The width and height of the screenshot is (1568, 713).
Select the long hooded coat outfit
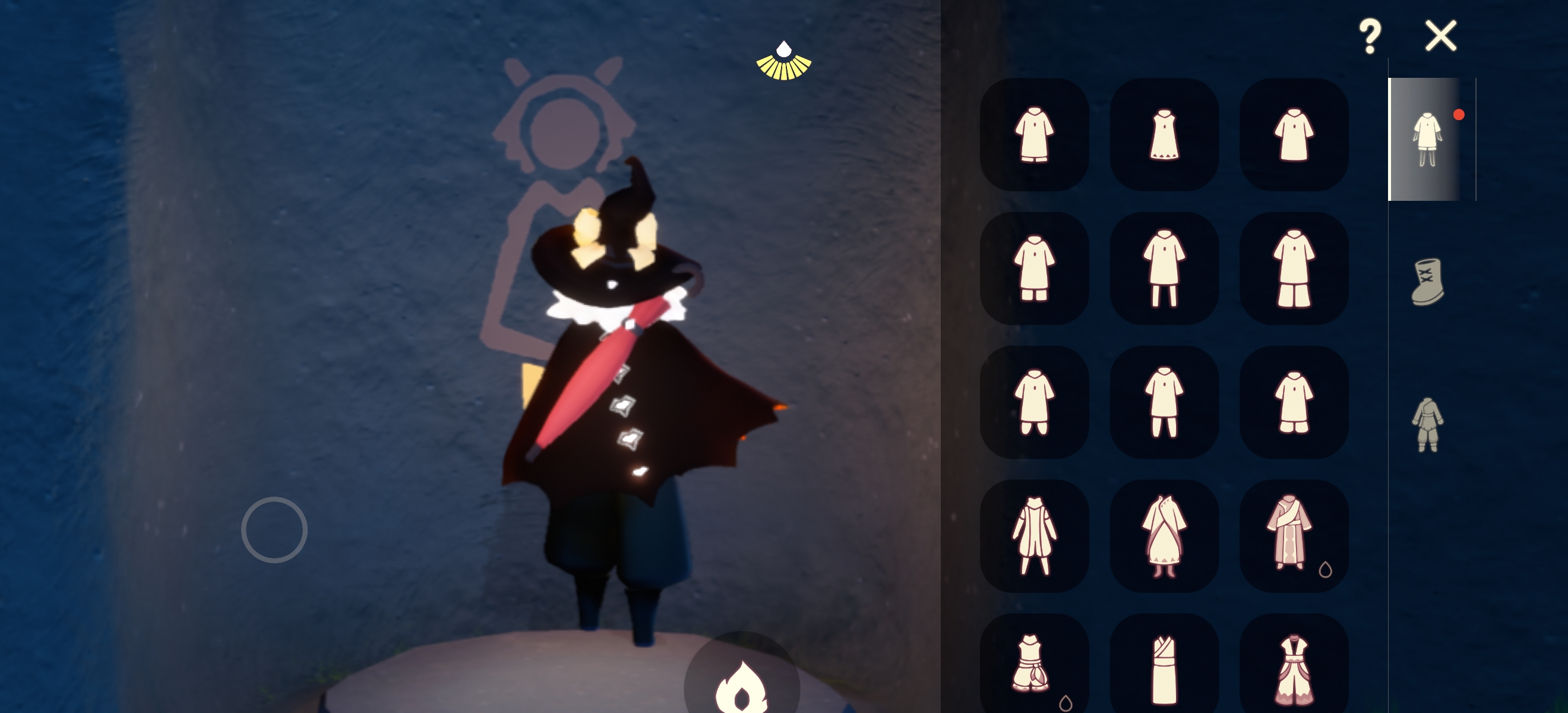1034,536
